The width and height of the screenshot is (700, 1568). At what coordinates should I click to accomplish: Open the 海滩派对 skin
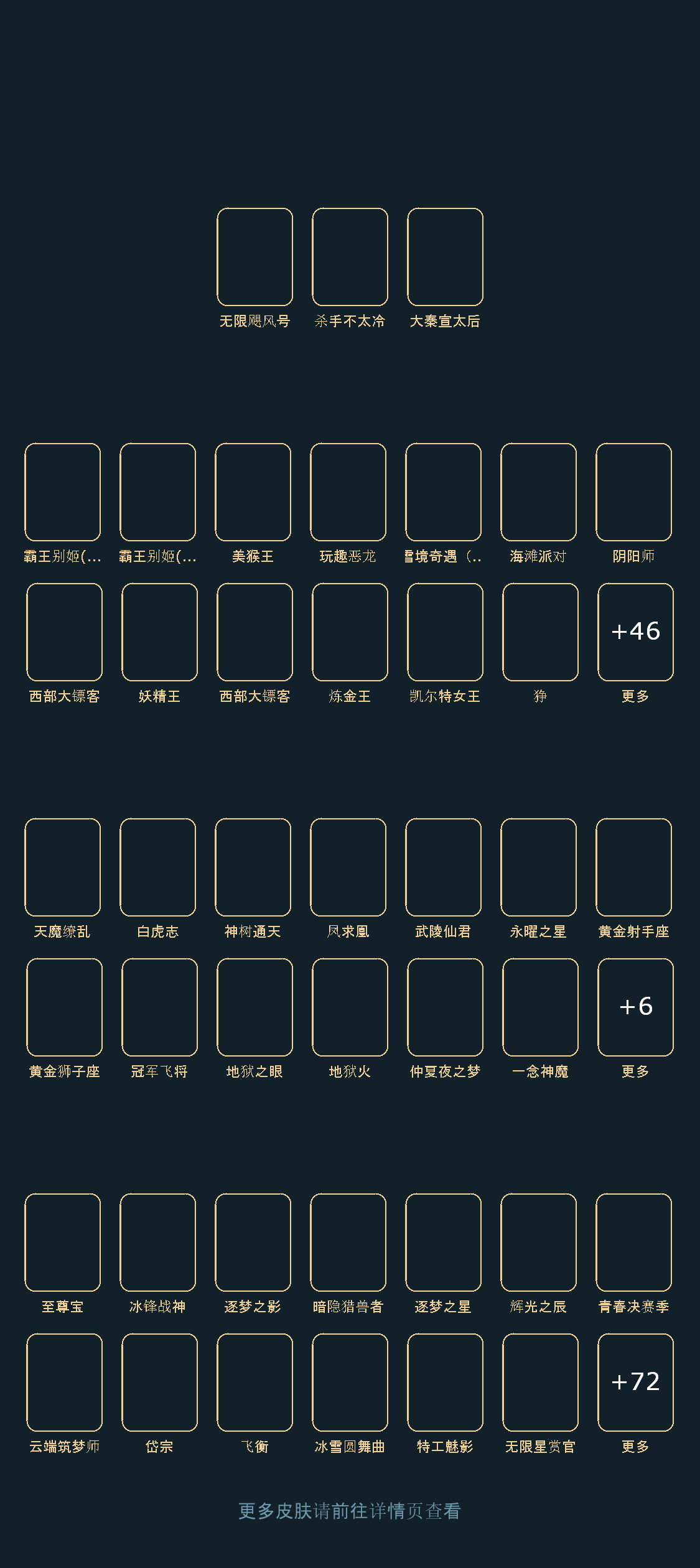pyautogui.click(x=538, y=492)
